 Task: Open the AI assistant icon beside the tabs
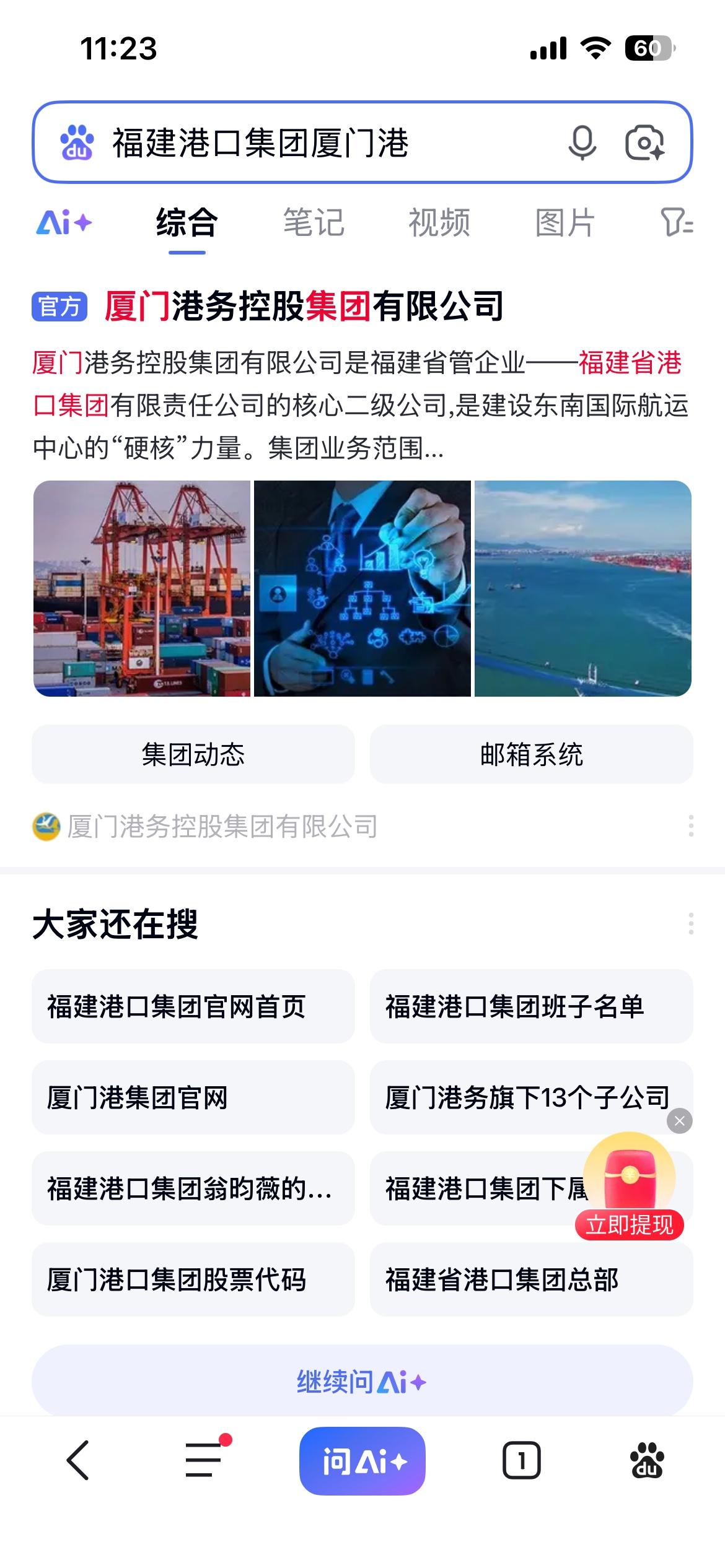pos(64,224)
